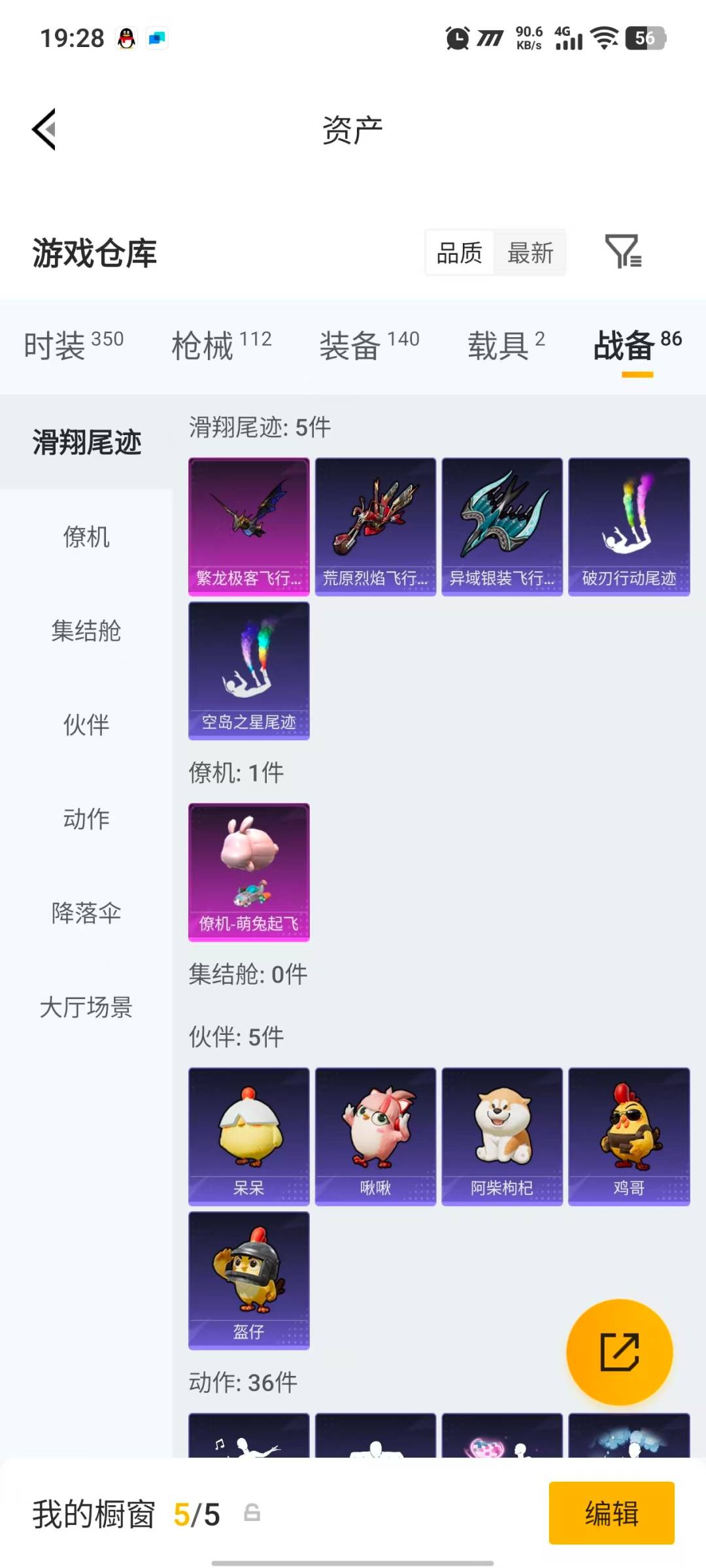
Task: Select the 繁龙极客飞行 glider trail item
Action: (x=248, y=526)
